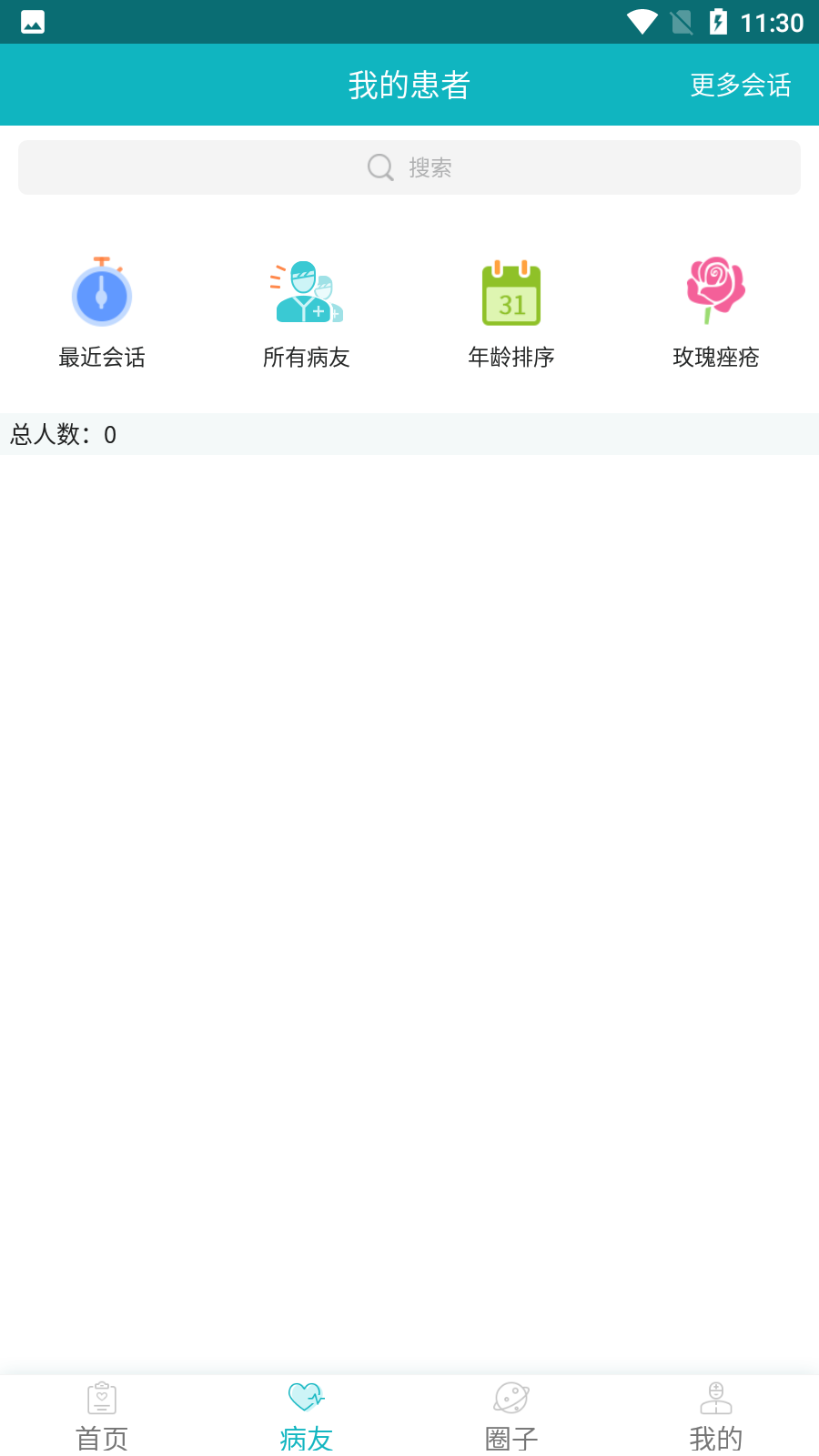Open 年龄排序 calendar icon
The height and width of the screenshot is (1456, 819).
(511, 293)
